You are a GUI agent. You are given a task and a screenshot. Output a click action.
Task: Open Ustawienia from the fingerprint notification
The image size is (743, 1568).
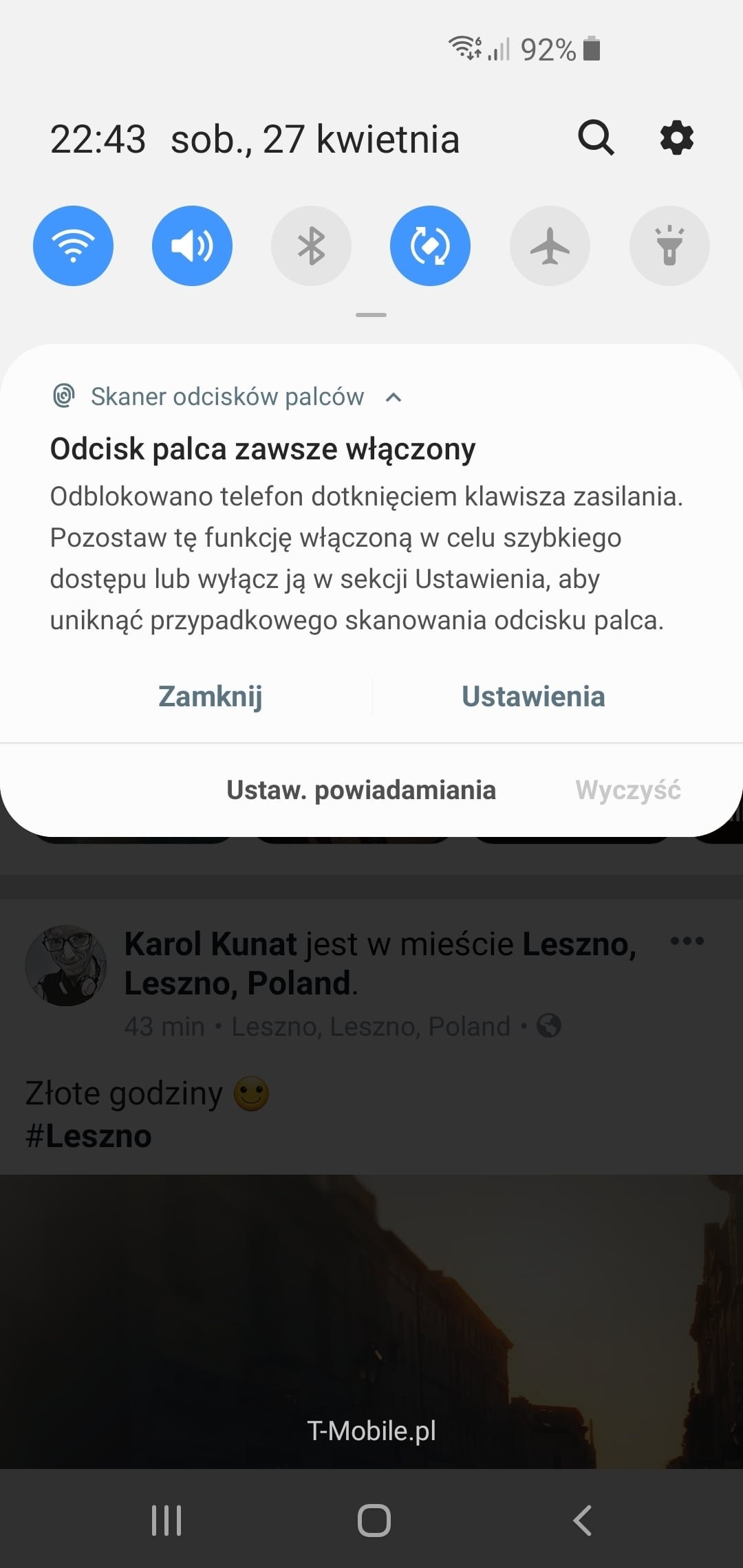coord(533,696)
